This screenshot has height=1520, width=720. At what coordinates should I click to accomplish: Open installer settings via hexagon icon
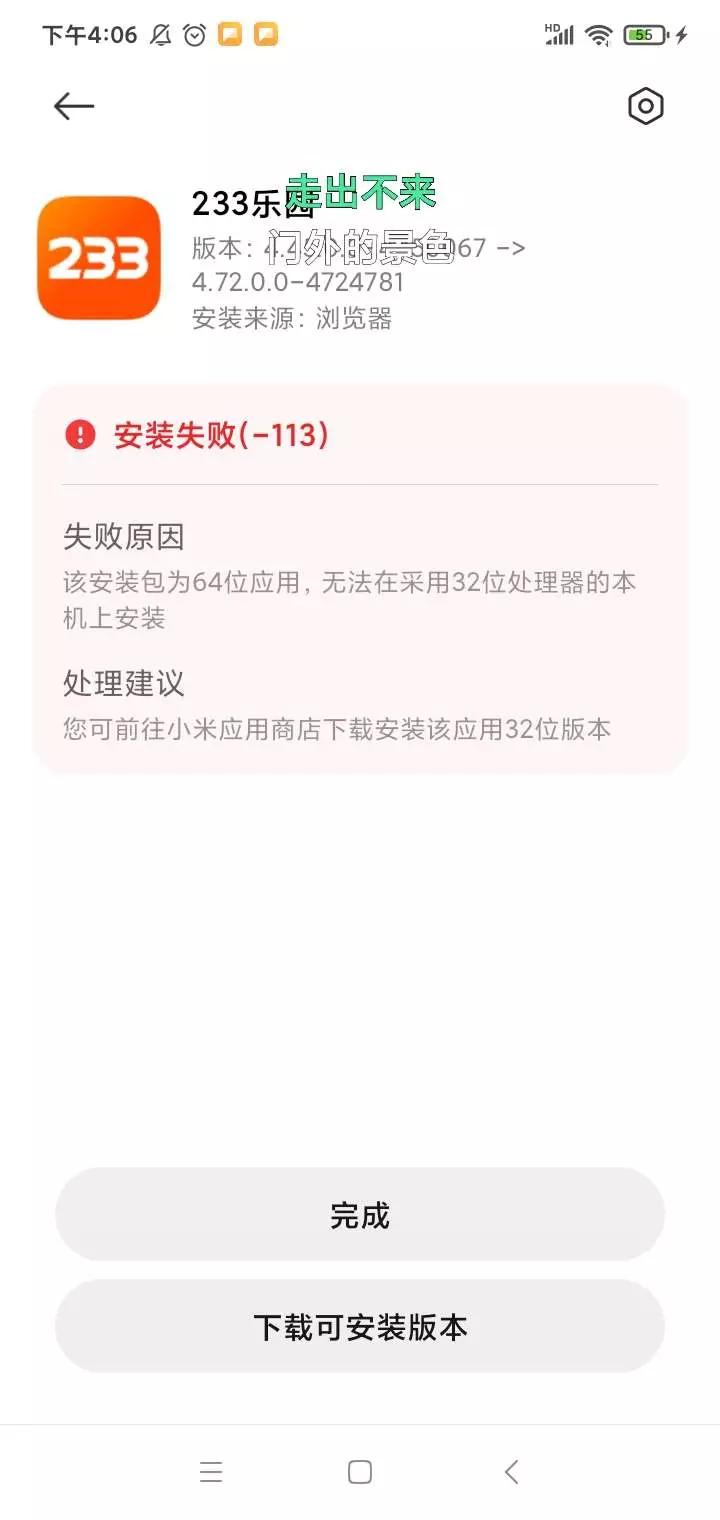(x=646, y=106)
